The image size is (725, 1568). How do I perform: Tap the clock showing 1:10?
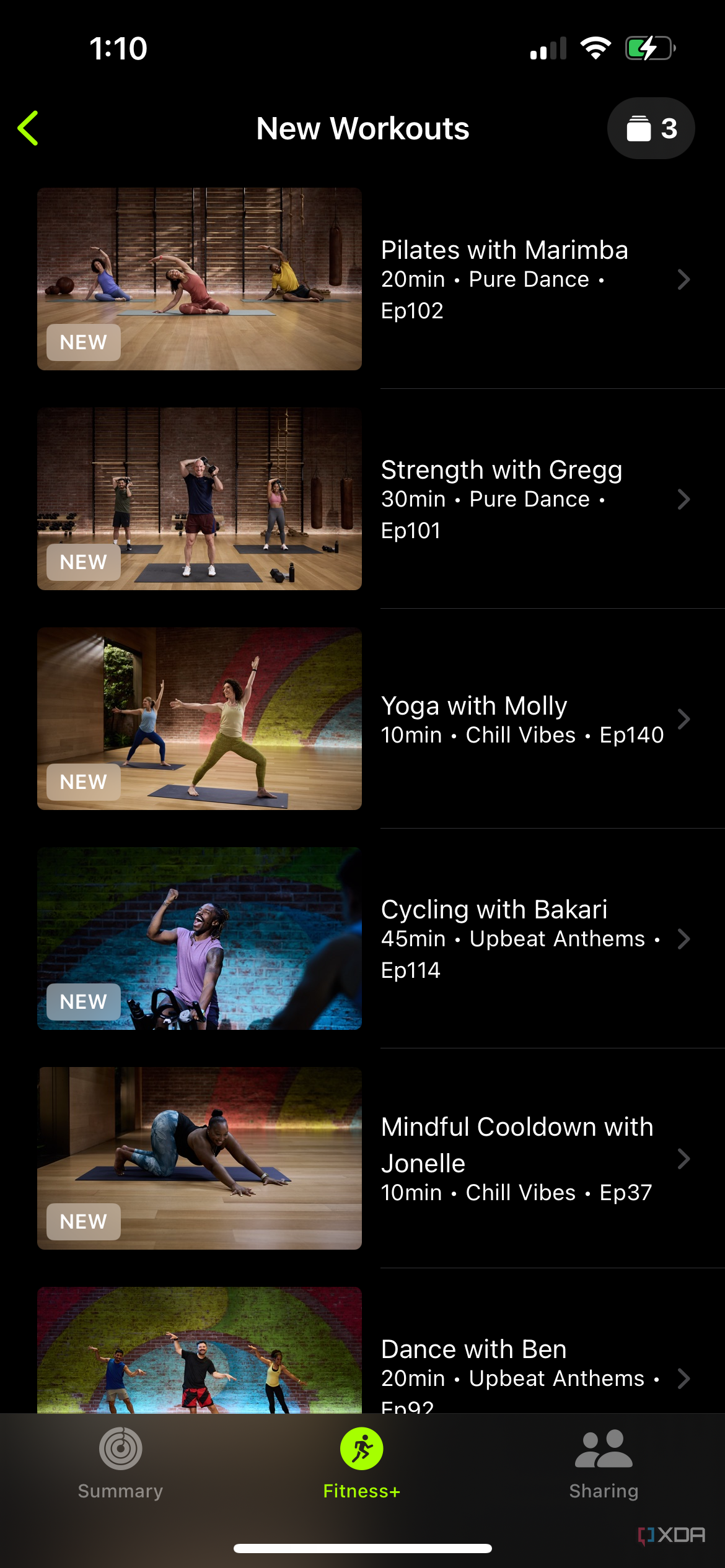[x=120, y=48]
